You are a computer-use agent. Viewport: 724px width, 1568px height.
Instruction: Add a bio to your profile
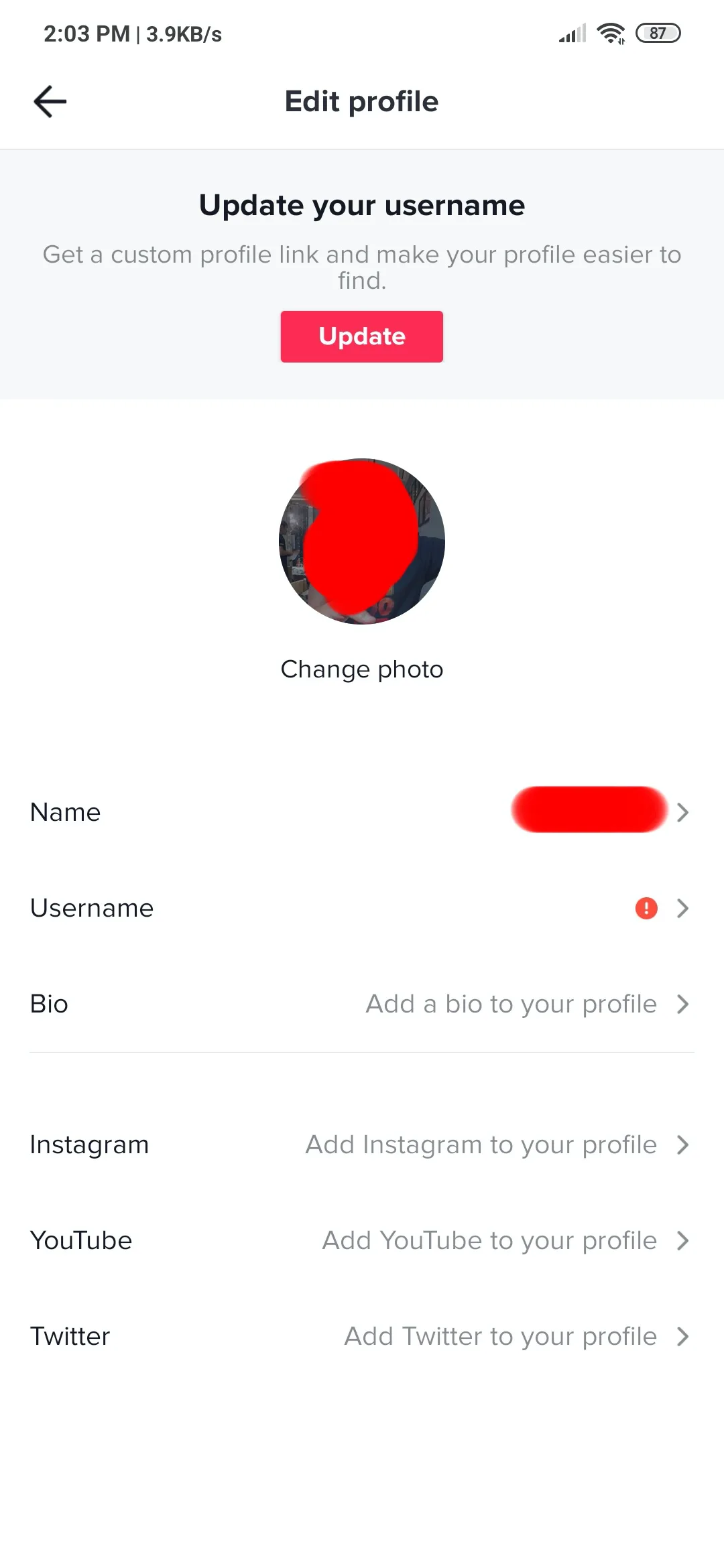pos(362,1004)
